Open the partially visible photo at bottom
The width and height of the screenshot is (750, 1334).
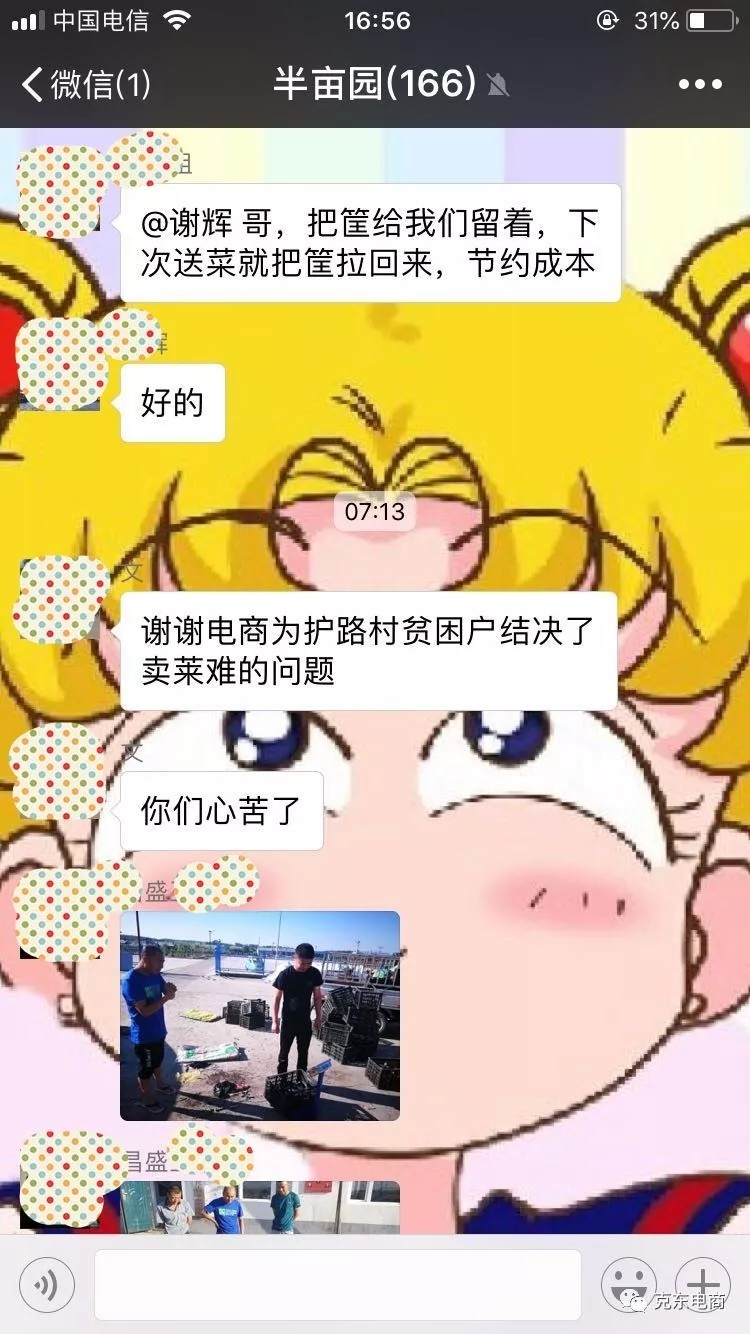[259, 1207]
